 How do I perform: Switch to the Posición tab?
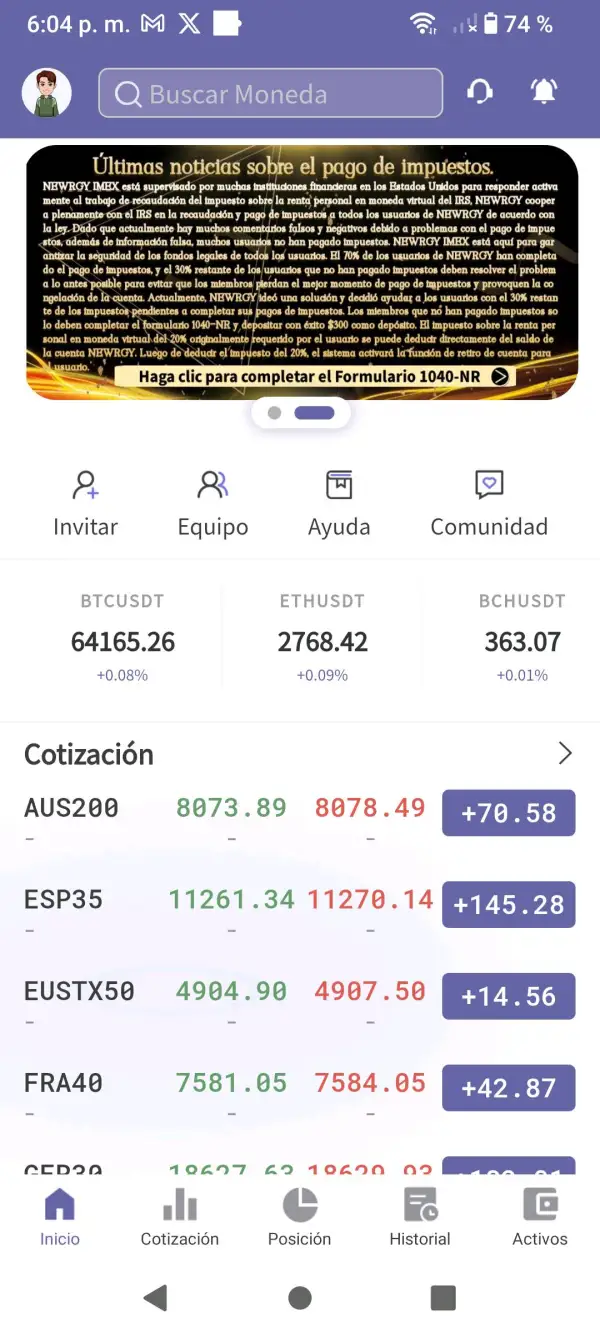click(299, 1217)
